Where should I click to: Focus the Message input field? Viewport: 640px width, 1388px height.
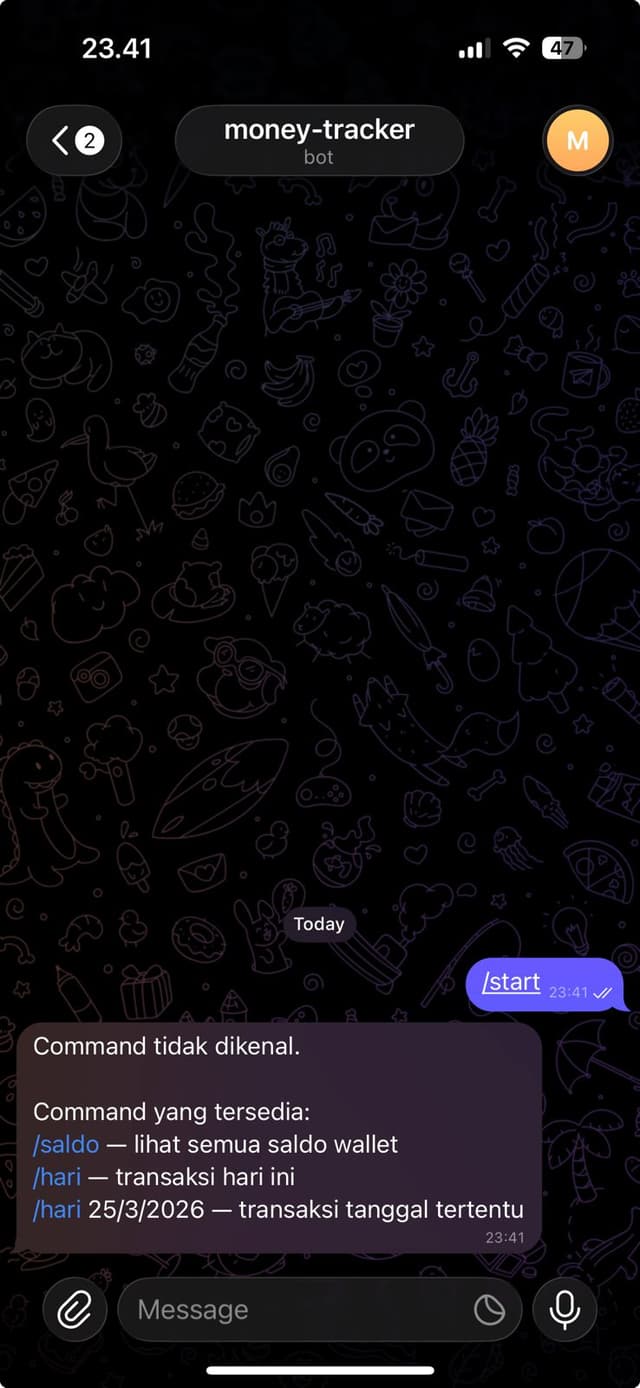pyautogui.click(x=300, y=1309)
